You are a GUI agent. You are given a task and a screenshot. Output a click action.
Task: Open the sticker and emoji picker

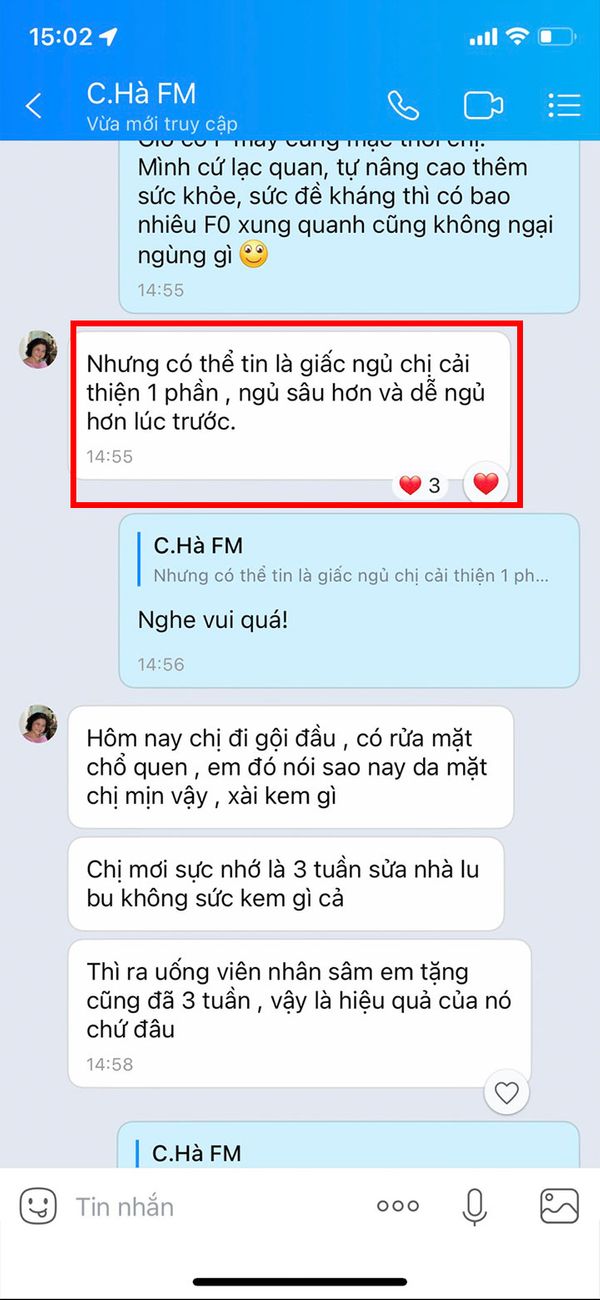click(38, 1206)
